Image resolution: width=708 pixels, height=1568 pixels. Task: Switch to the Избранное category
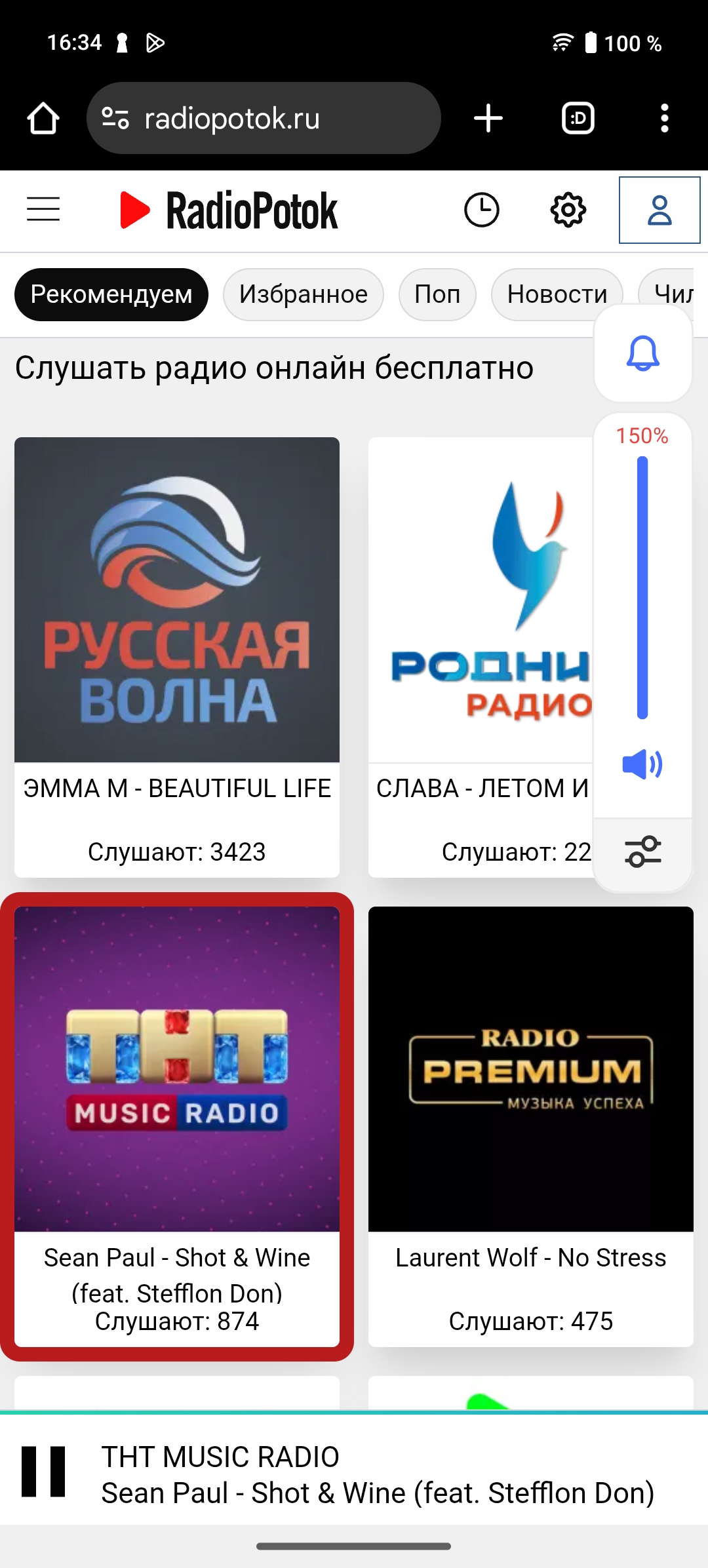(303, 294)
